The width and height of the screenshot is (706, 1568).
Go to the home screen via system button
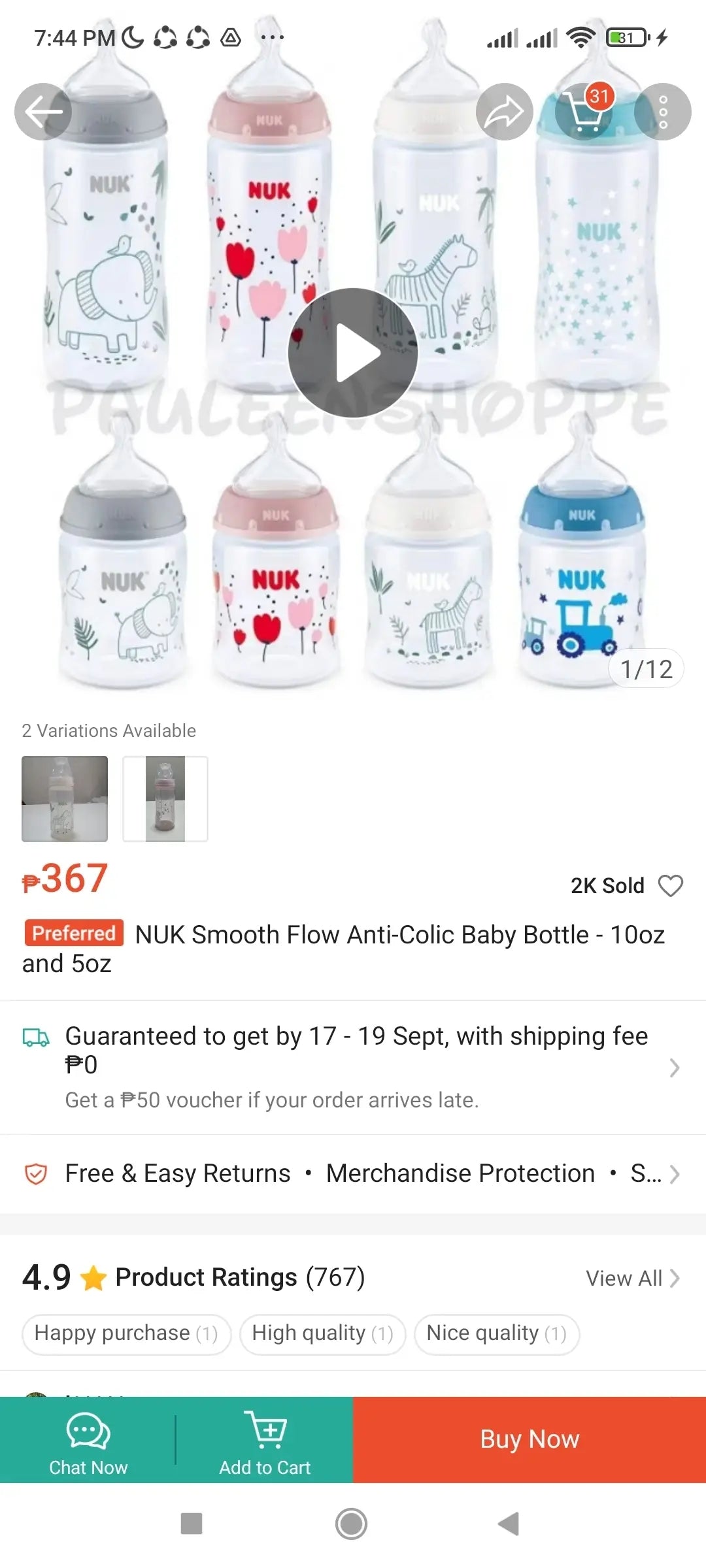point(352,1524)
